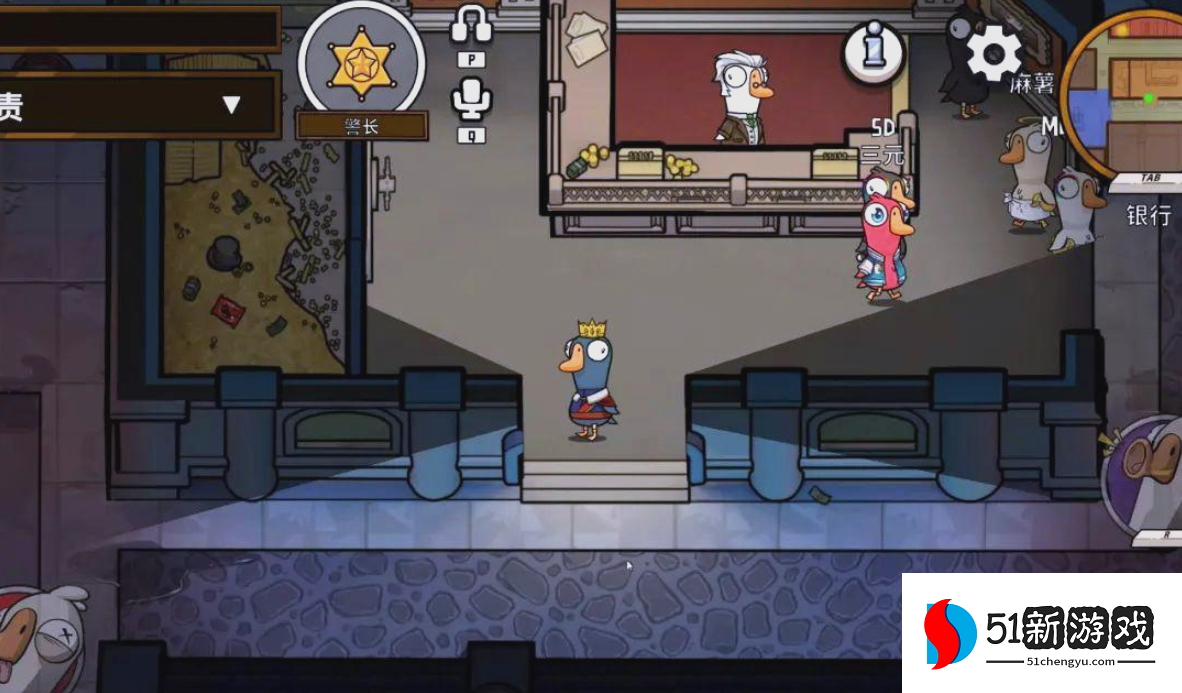Open the settings gear

pyautogui.click(x=994, y=52)
